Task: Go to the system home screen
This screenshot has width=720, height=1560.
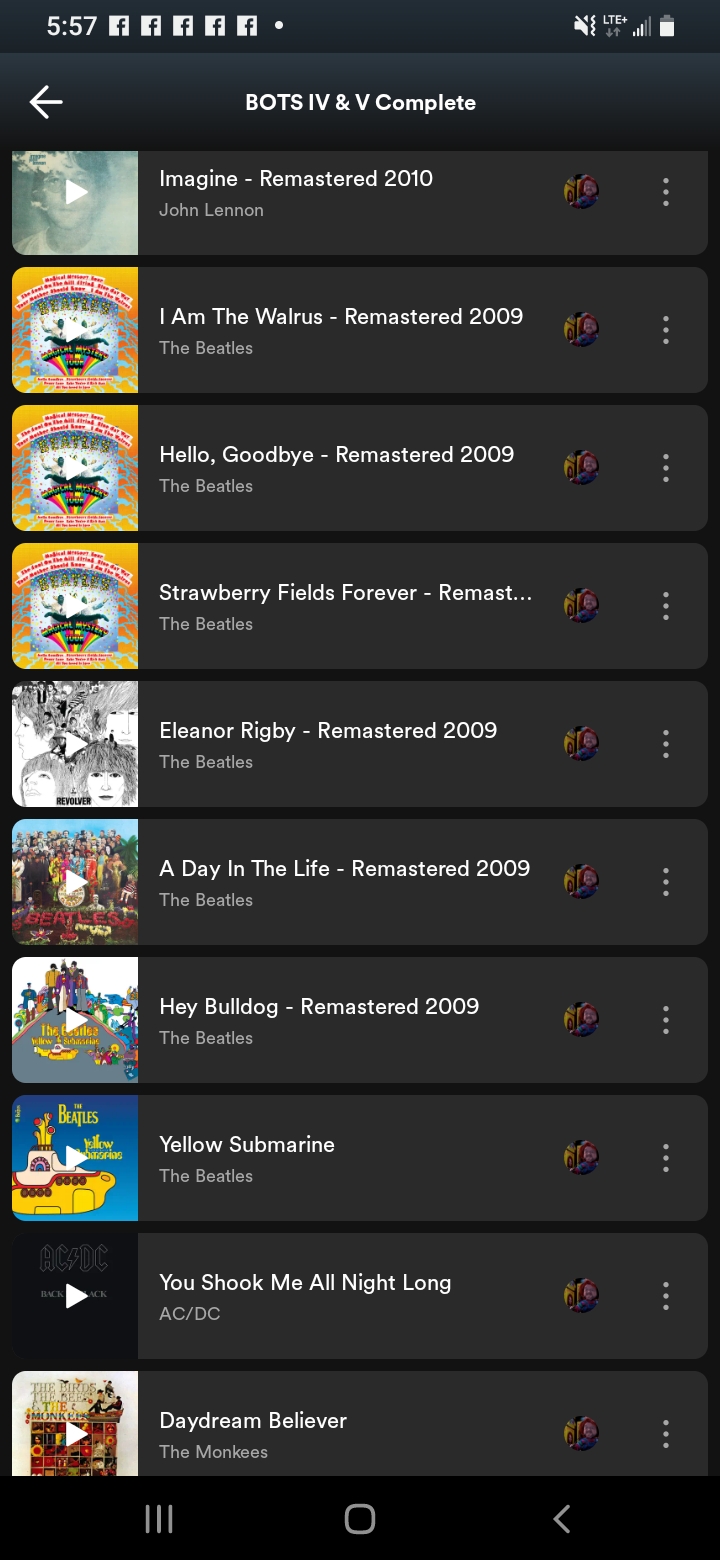Action: [x=360, y=1519]
